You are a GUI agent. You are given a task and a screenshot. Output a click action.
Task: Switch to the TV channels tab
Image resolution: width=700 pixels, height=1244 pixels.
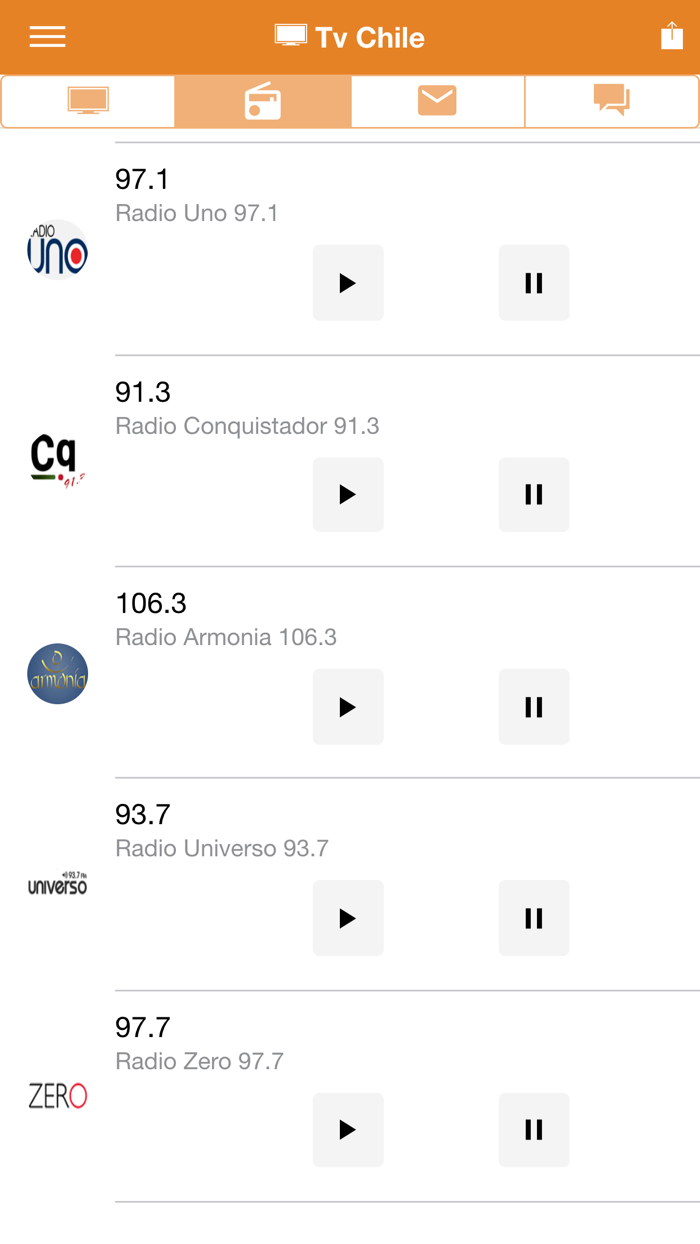[x=88, y=101]
